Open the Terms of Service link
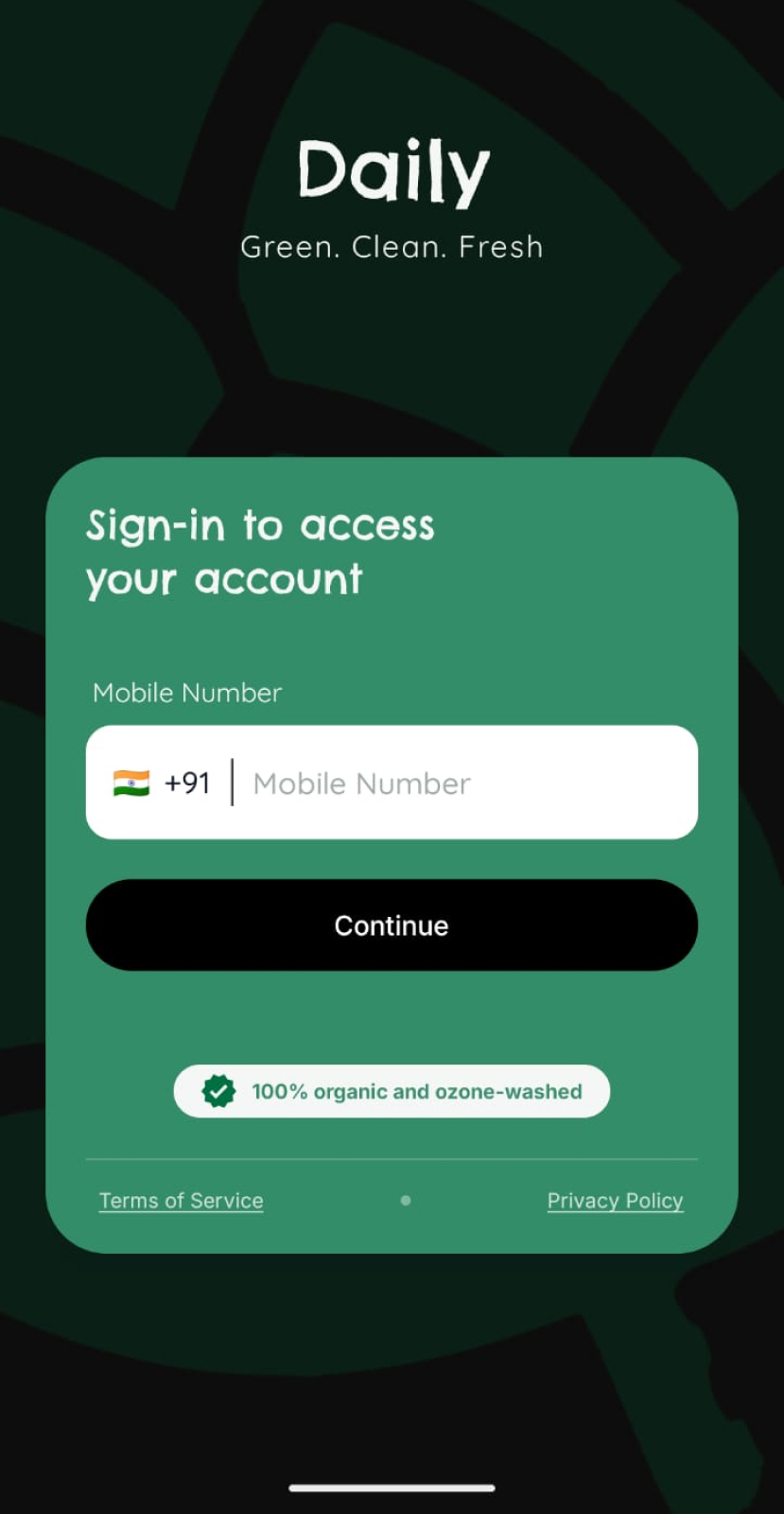This screenshot has width=784, height=1514. click(x=182, y=1201)
